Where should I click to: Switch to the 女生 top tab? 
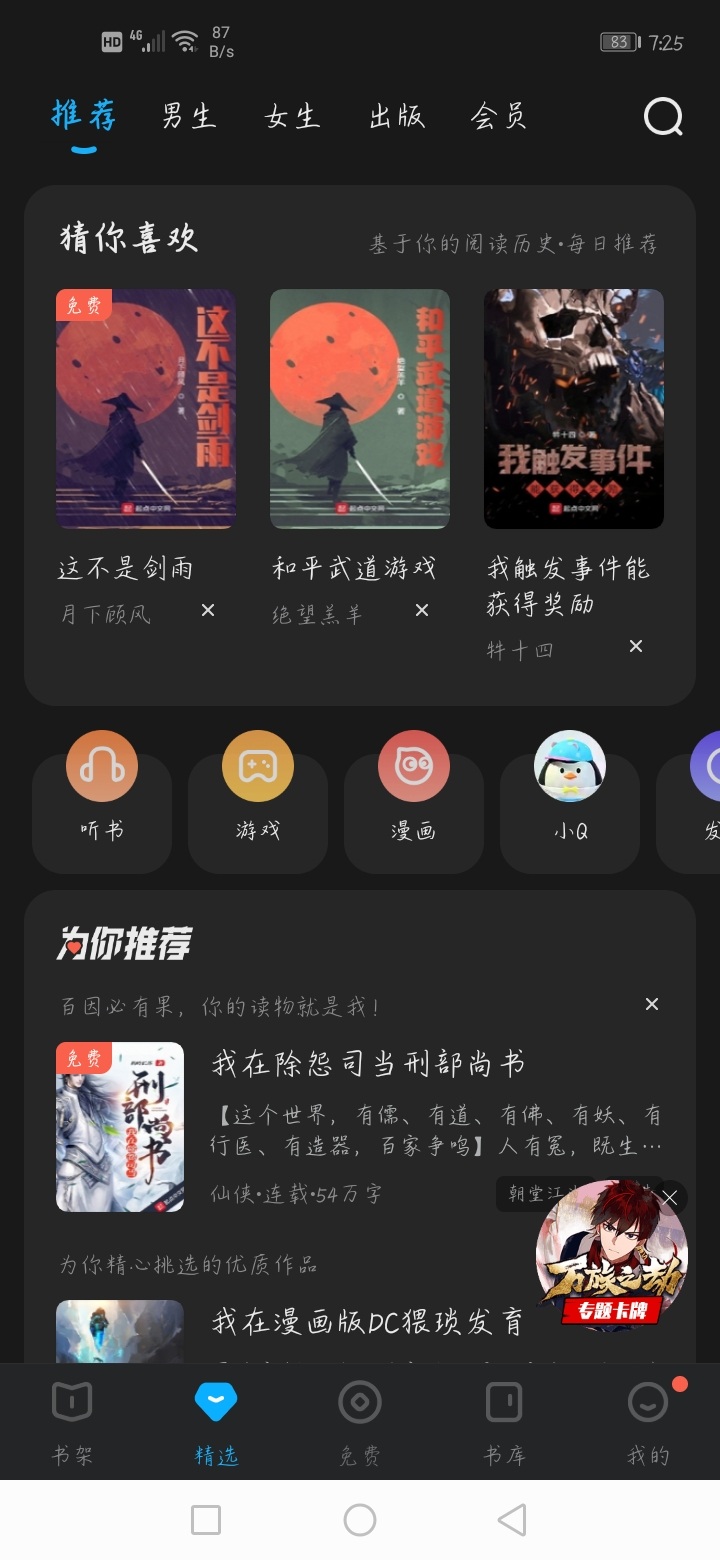tap(292, 116)
